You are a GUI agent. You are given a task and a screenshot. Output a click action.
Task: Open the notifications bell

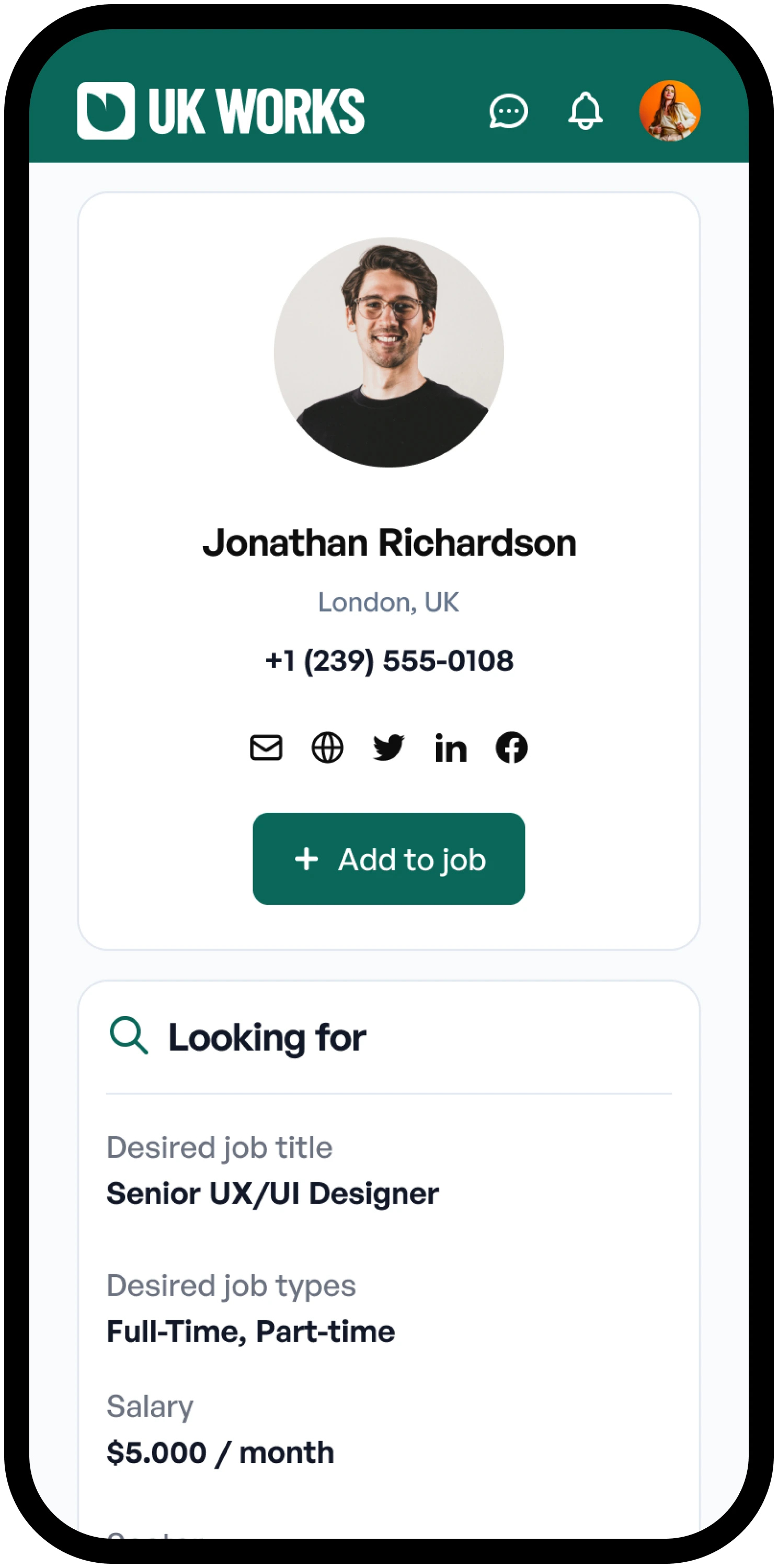click(585, 111)
